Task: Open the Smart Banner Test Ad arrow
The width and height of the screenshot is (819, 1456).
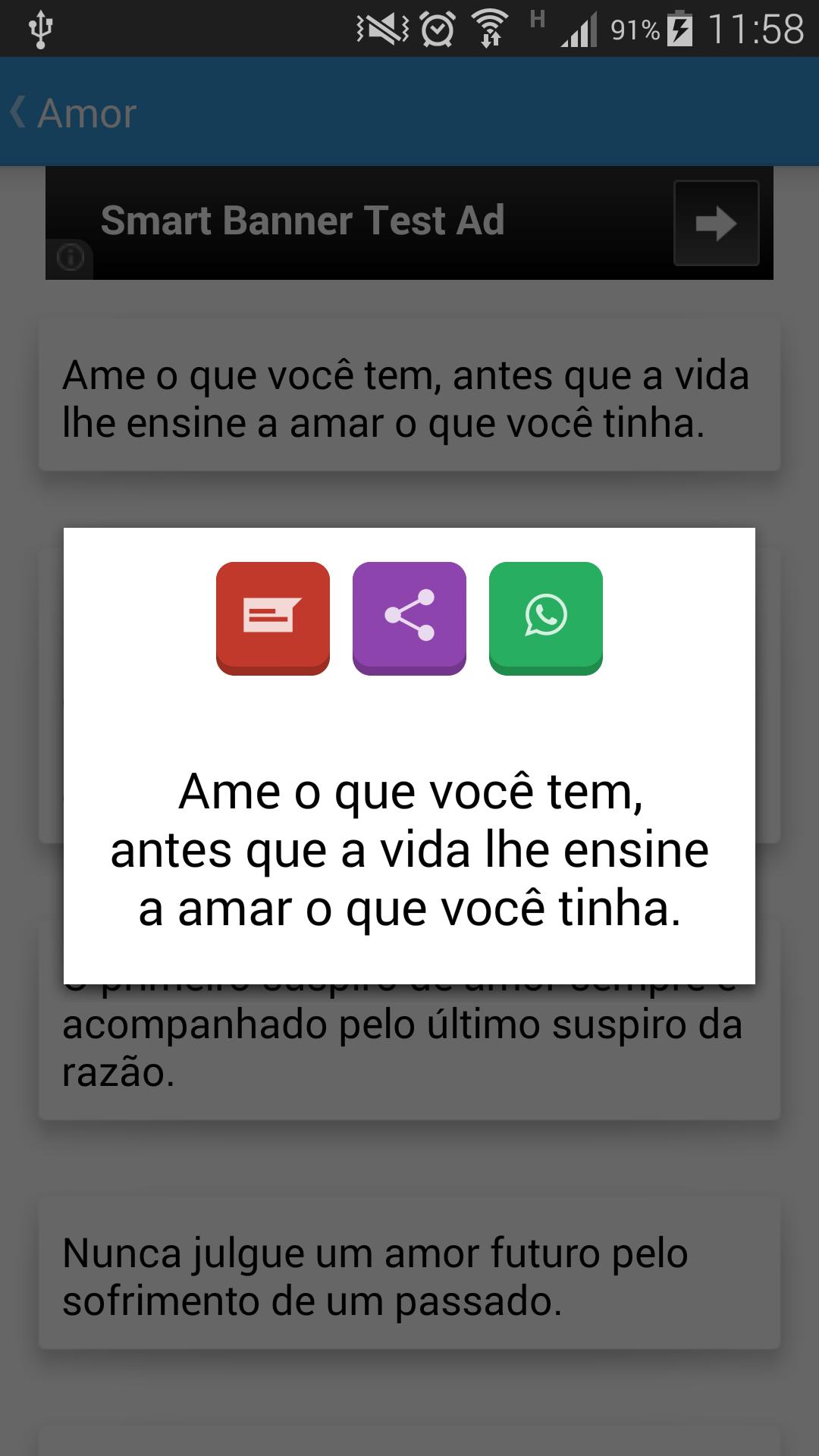Action: click(x=716, y=223)
